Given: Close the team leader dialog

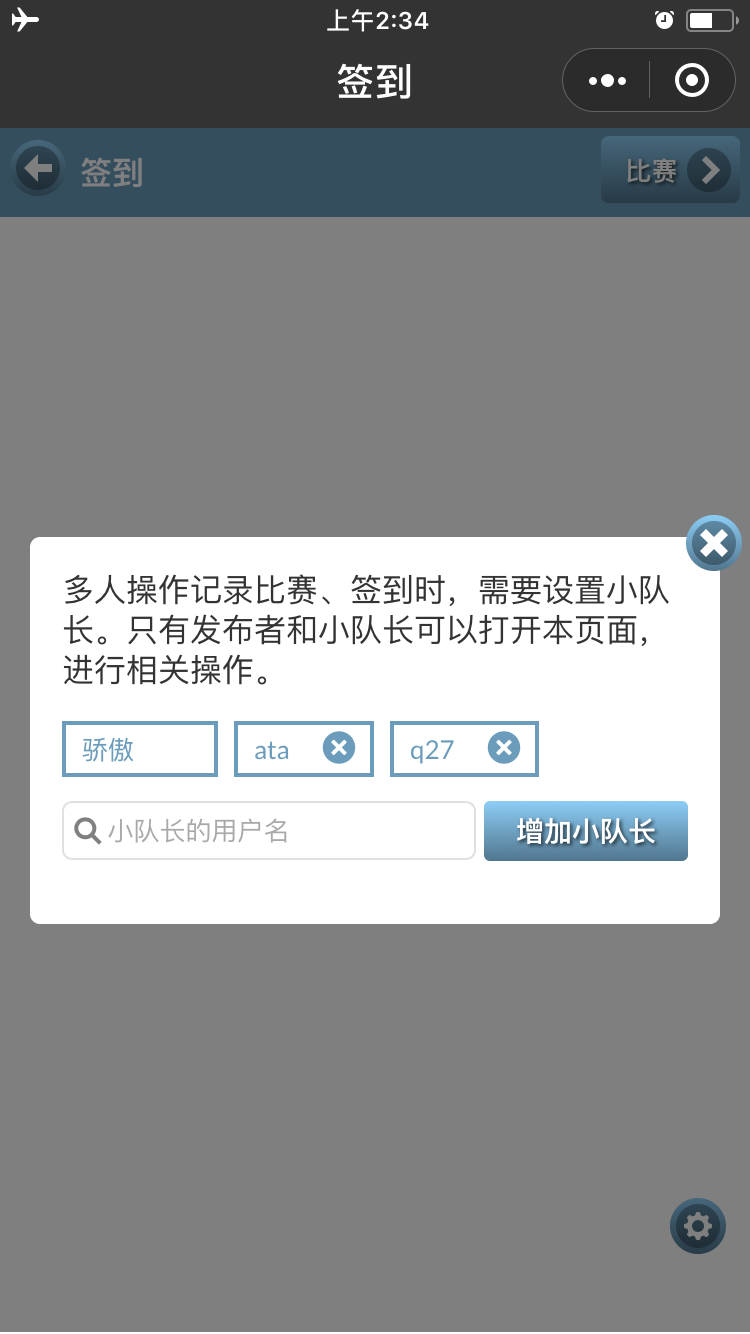Looking at the screenshot, I should 713,543.
